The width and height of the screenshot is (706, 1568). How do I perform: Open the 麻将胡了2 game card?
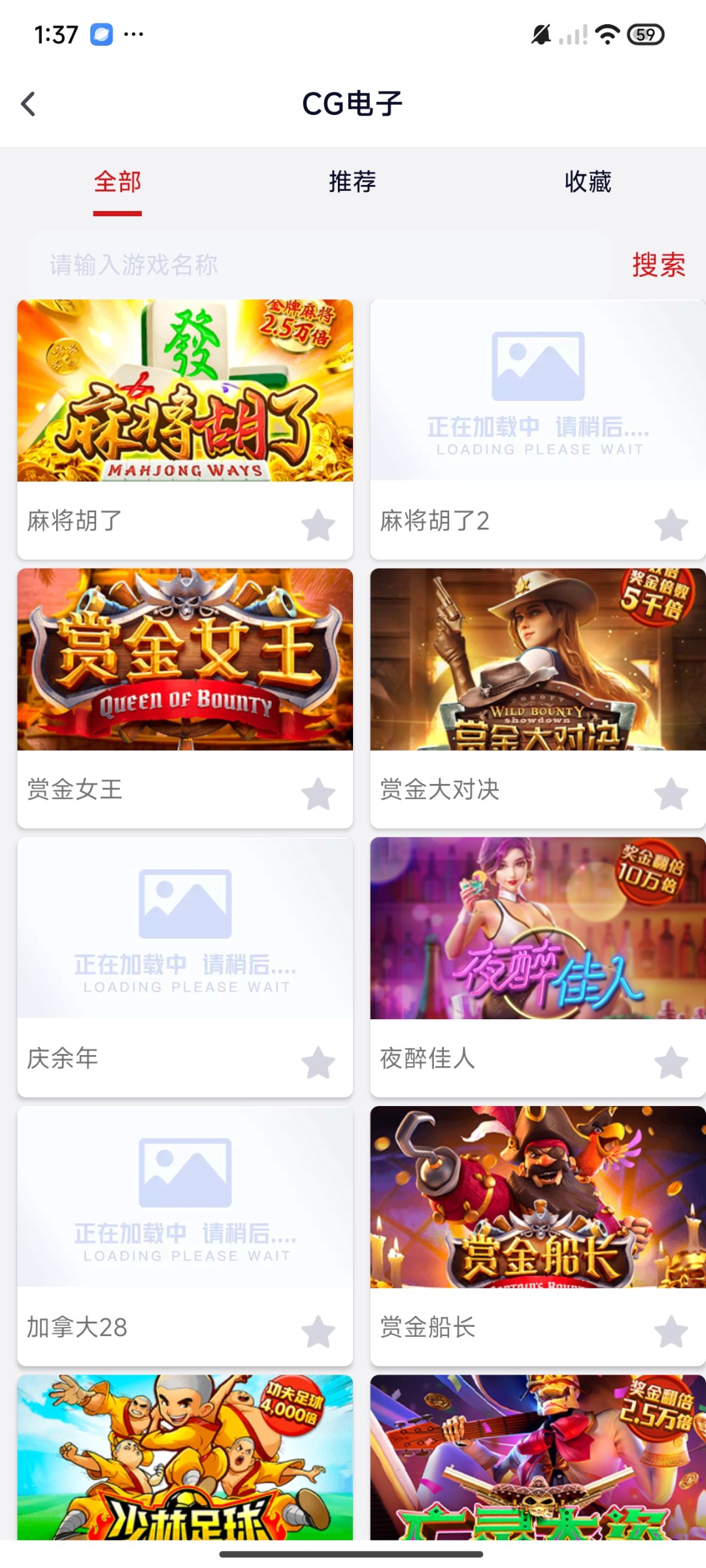(x=537, y=391)
